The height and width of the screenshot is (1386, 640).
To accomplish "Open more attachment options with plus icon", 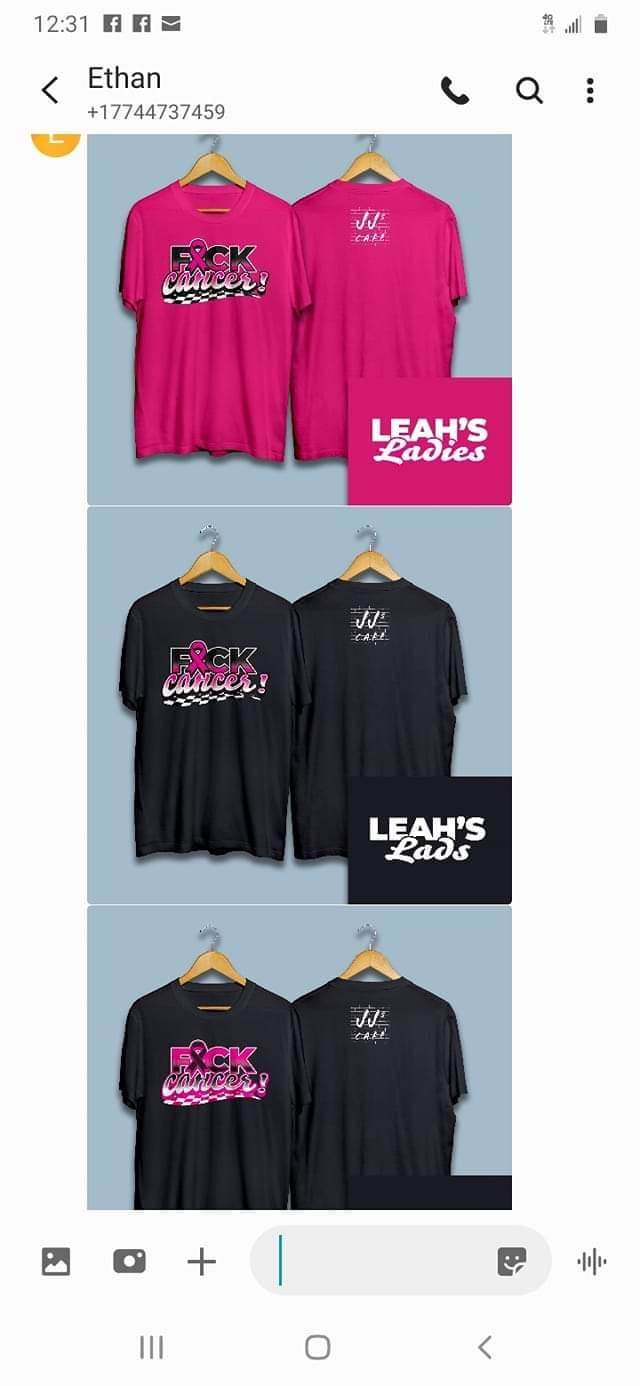I will pyautogui.click(x=202, y=1262).
